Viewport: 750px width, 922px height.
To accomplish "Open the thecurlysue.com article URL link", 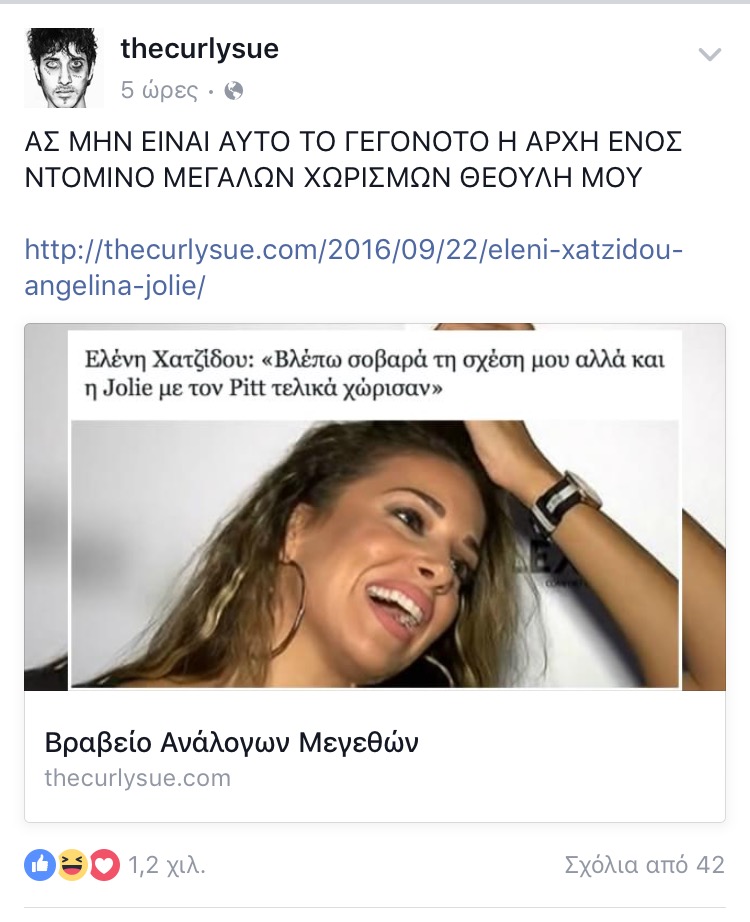I will pos(354,267).
